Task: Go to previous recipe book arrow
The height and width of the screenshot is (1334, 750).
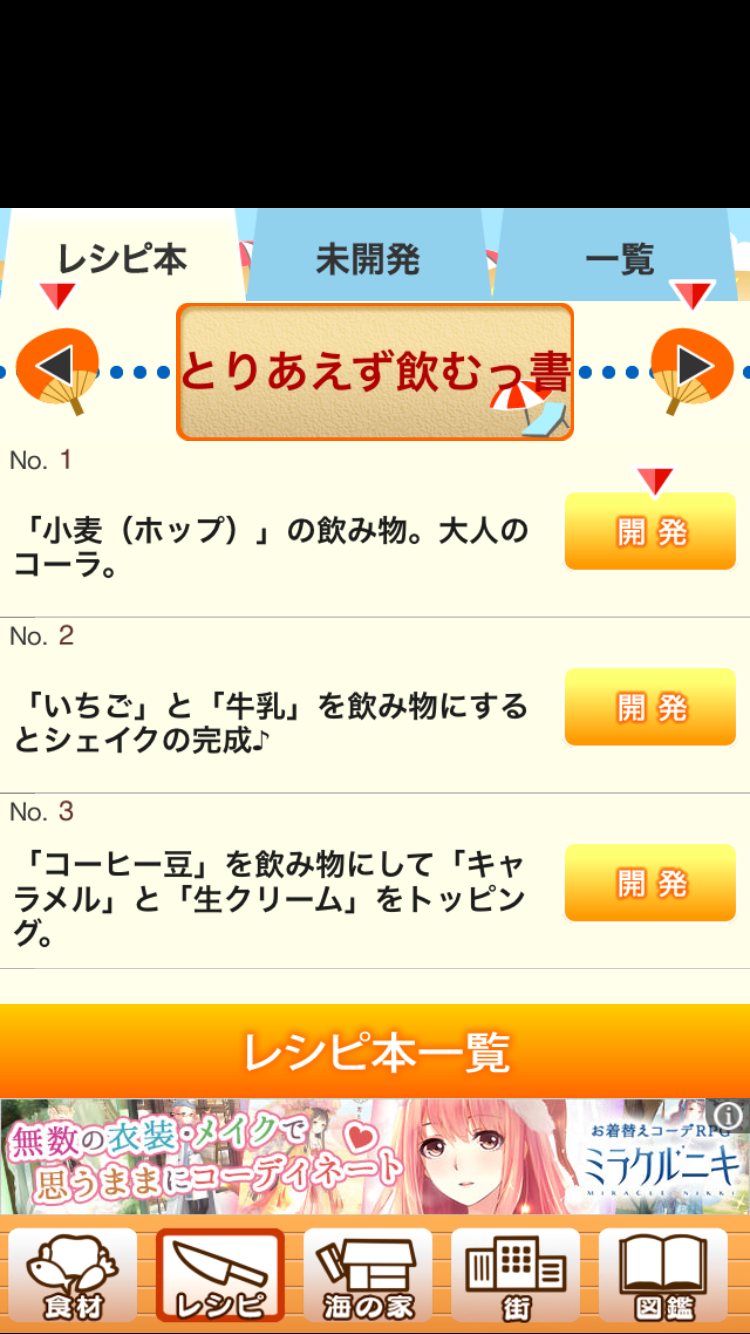Action: [58, 370]
